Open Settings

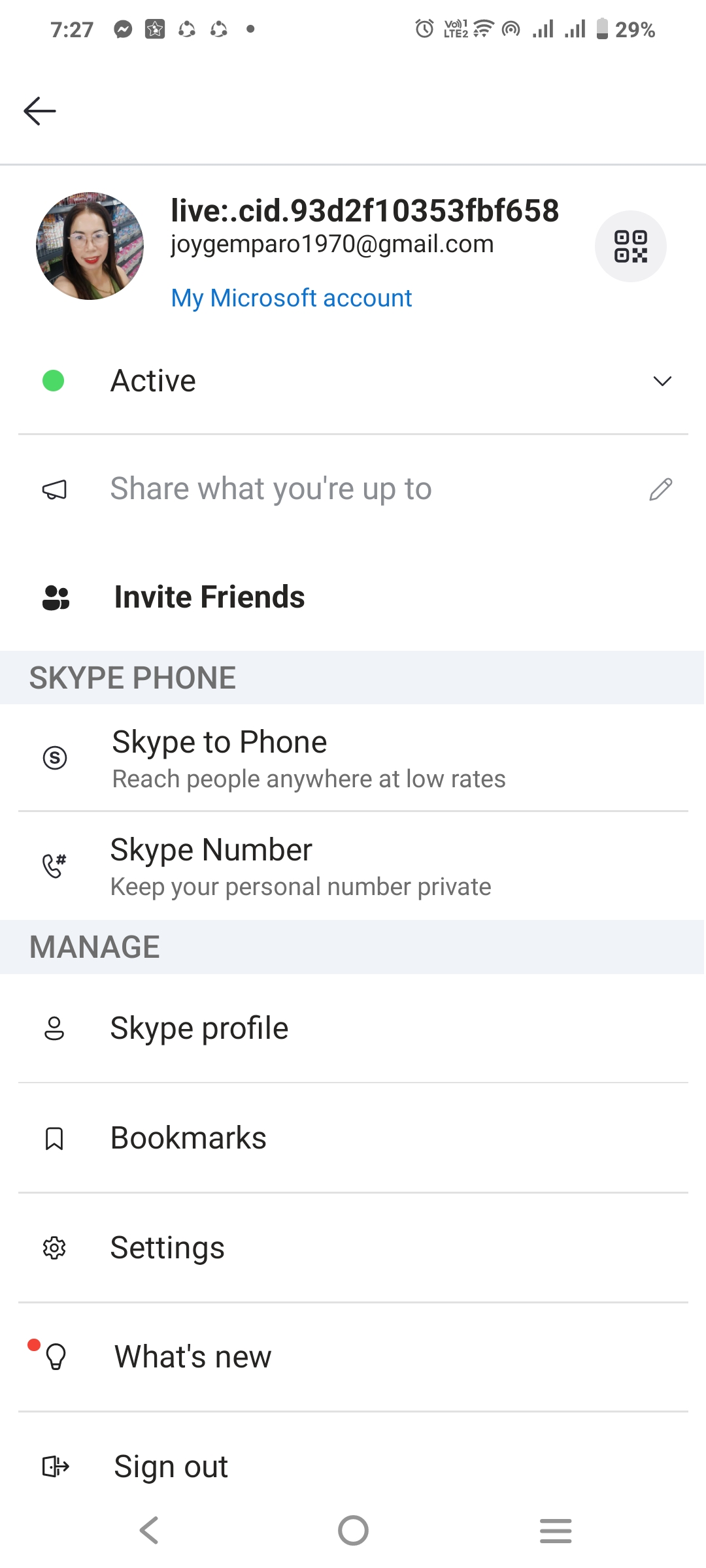click(x=353, y=1248)
